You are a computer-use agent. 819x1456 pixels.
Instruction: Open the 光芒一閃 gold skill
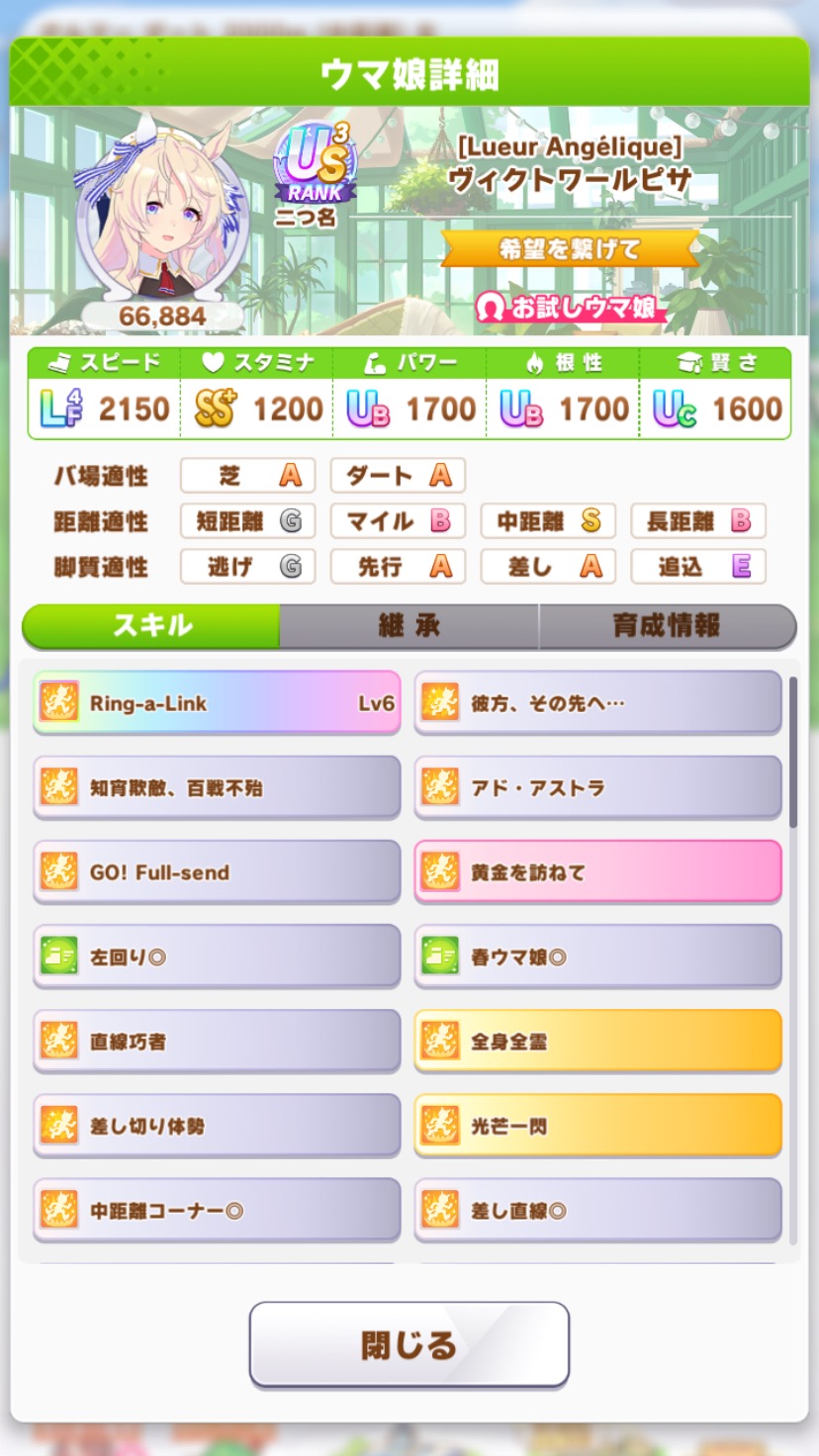[x=597, y=1126]
